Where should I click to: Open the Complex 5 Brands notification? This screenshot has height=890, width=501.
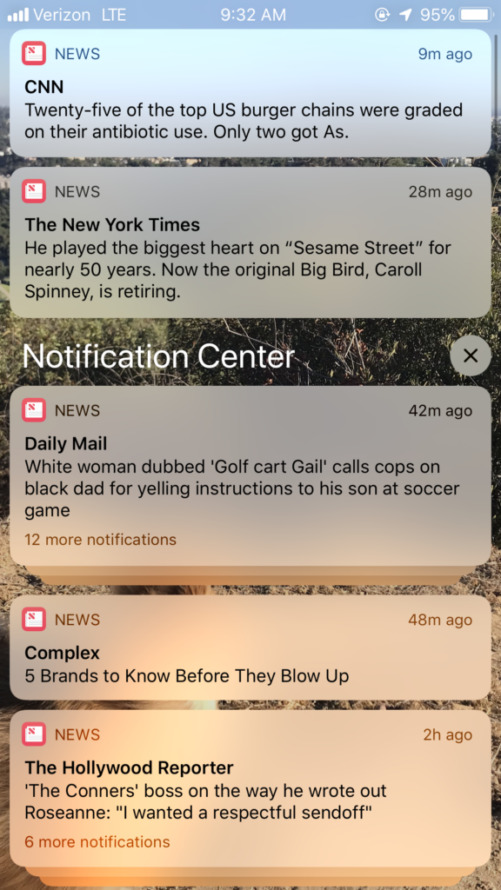250,648
